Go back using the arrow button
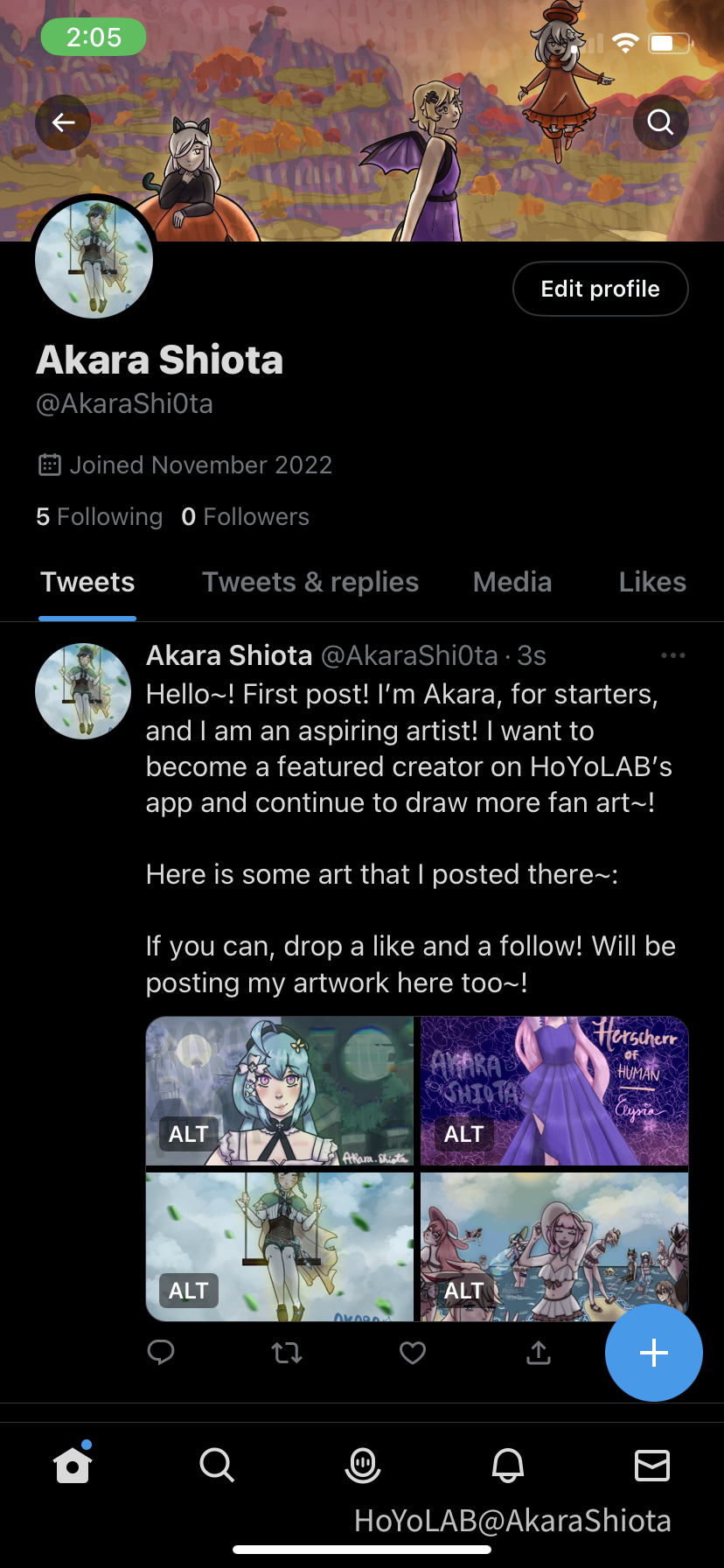 pyautogui.click(x=62, y=122)
